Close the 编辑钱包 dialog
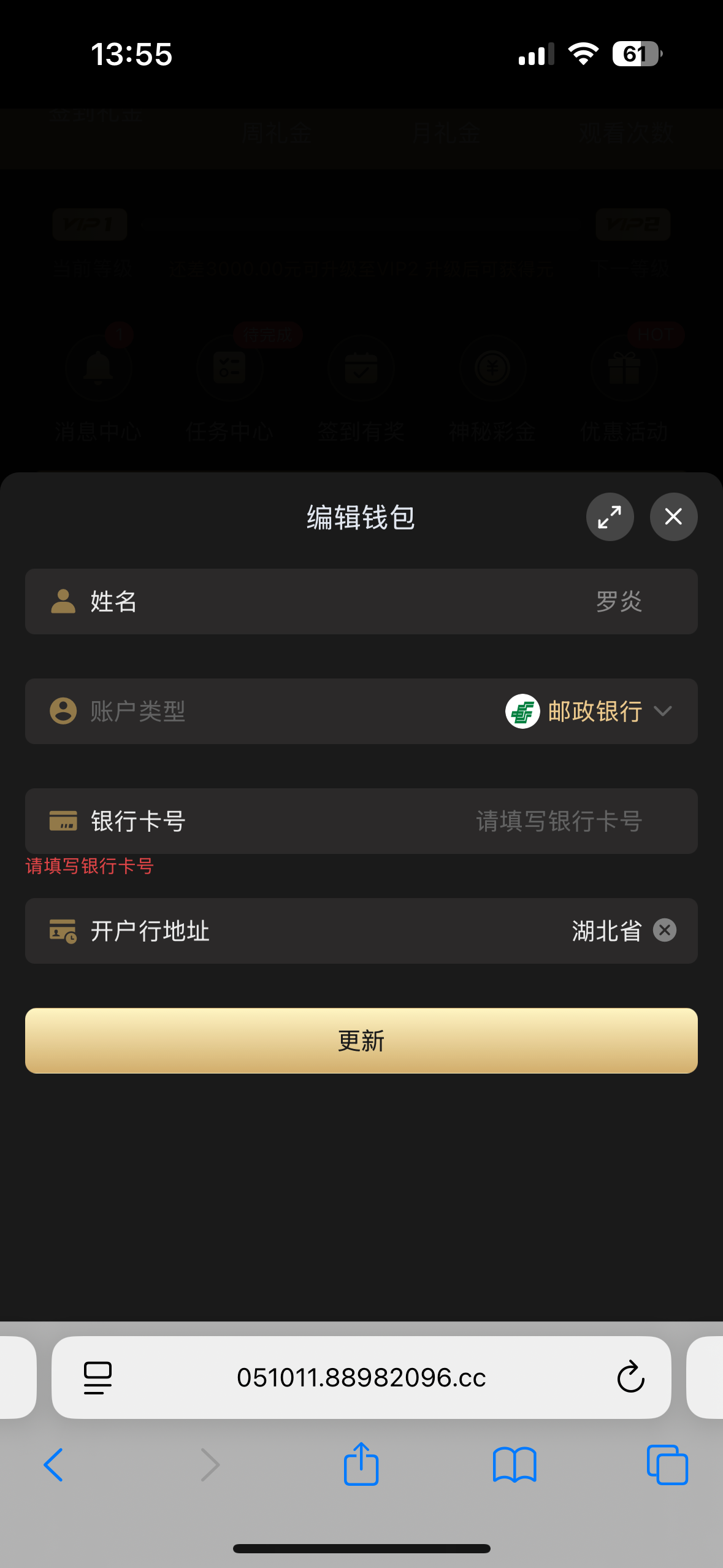723x1568 pixels. click(673, 517)
